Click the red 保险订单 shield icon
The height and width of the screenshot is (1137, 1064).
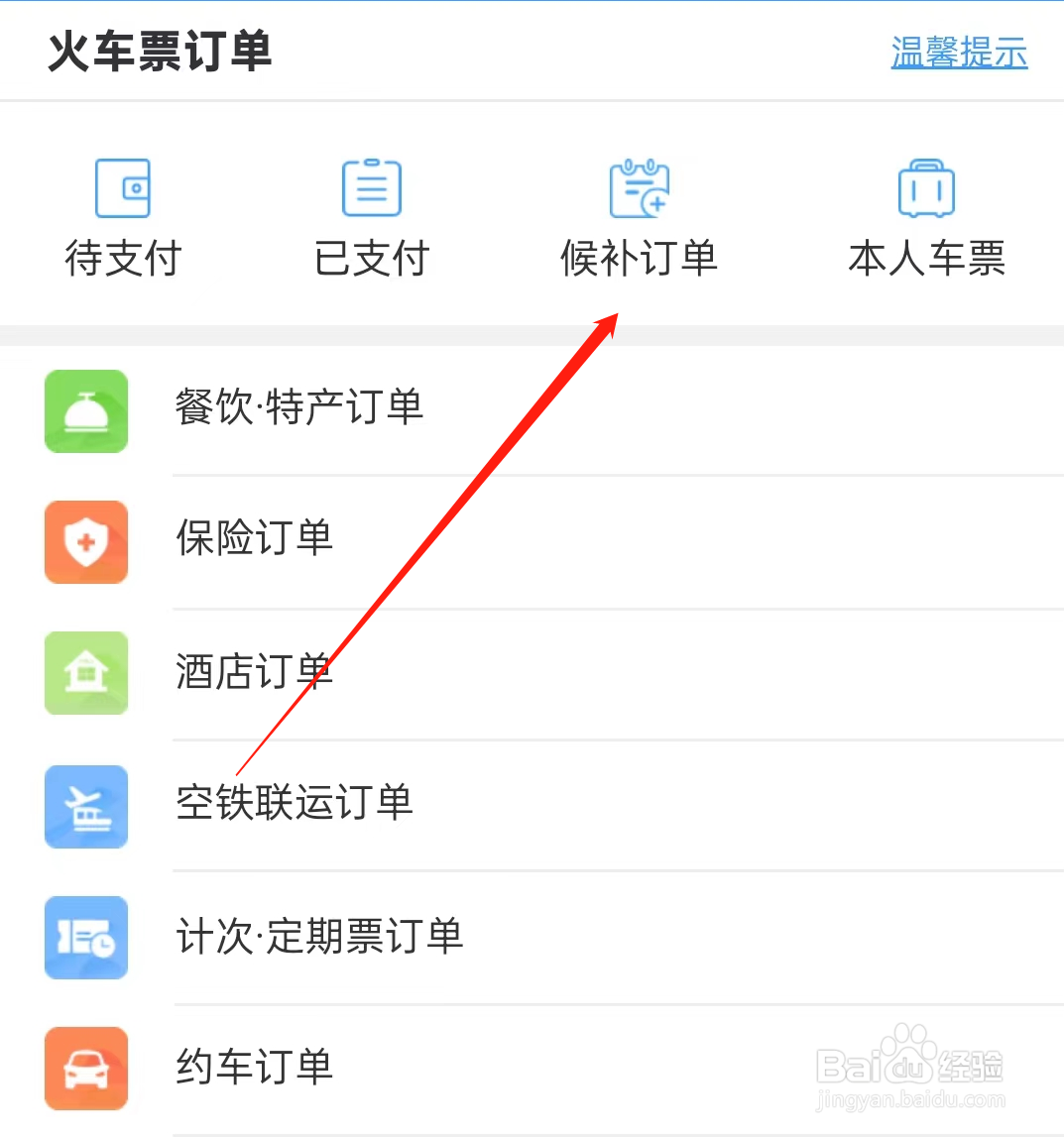[x=85, y=542]
